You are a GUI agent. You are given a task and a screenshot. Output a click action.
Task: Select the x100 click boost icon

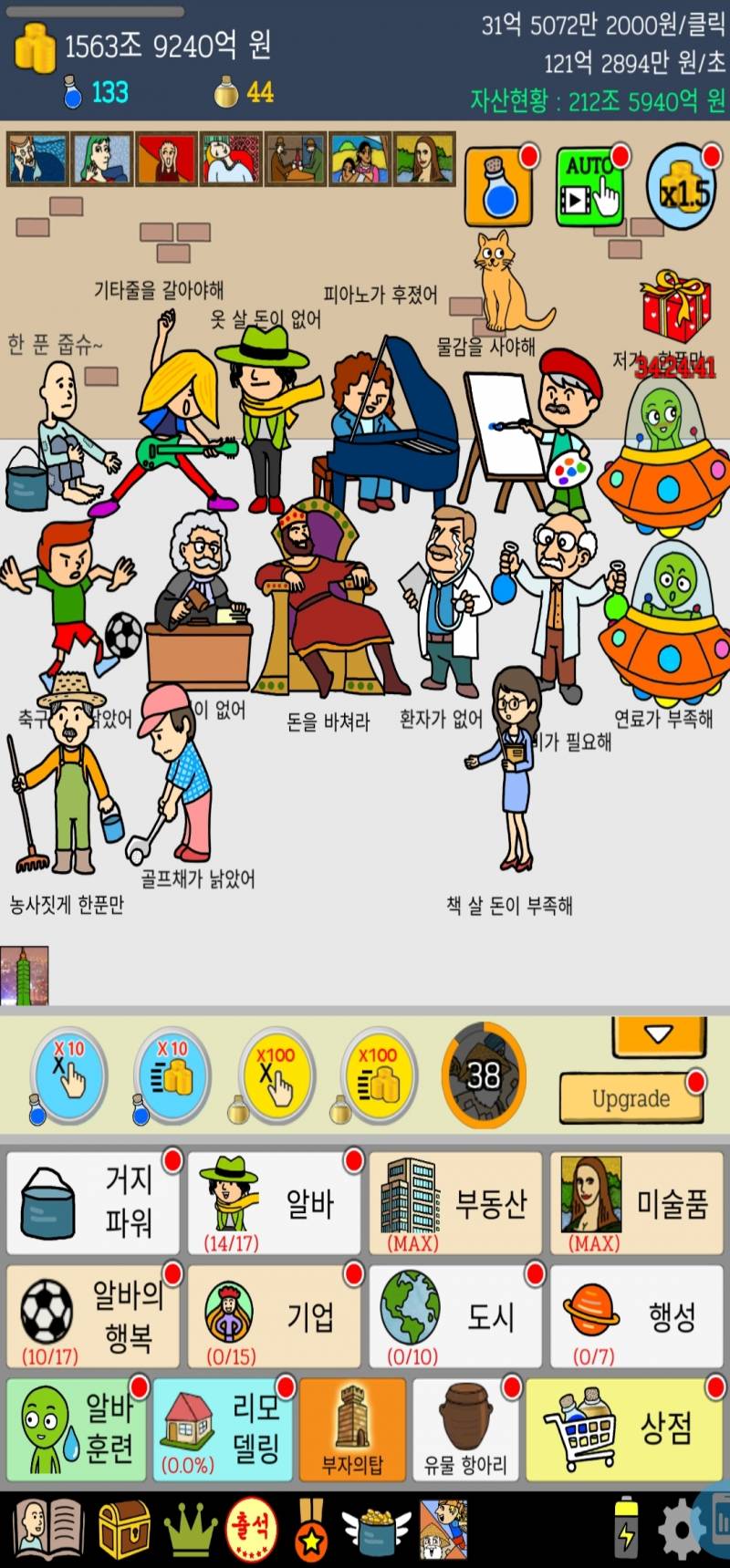tap(276, 1076)
